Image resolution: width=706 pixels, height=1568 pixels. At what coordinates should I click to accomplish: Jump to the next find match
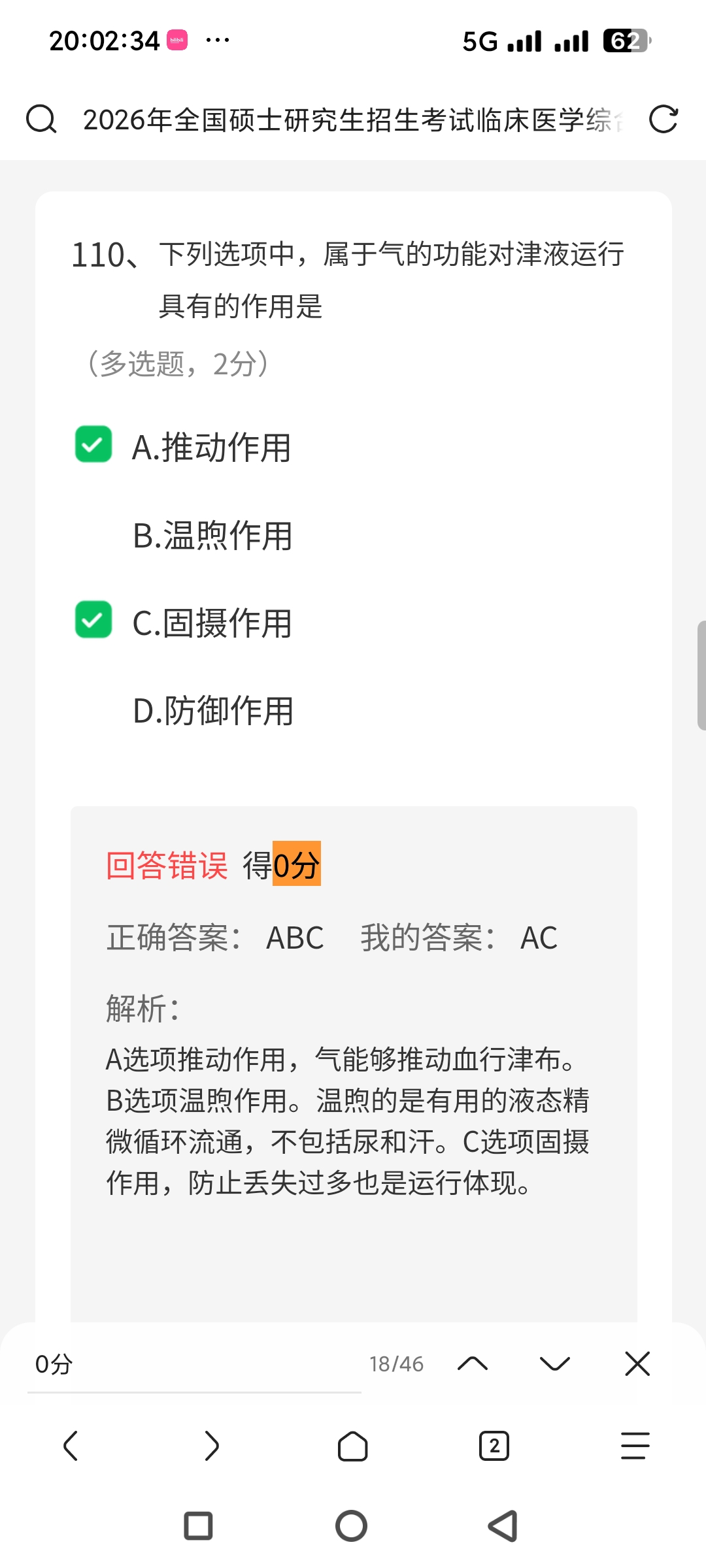(555, 1364)
